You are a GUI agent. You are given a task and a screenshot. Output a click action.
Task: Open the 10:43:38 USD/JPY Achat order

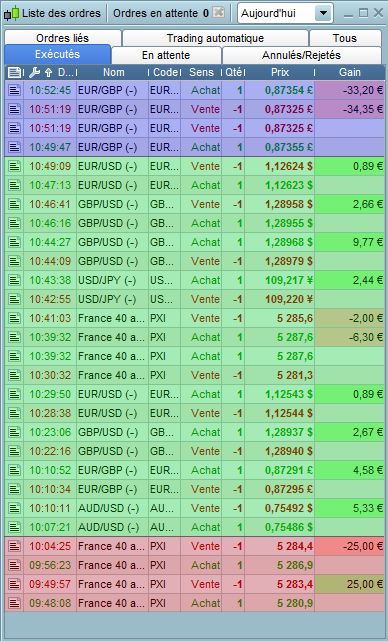tap(195, 280)
